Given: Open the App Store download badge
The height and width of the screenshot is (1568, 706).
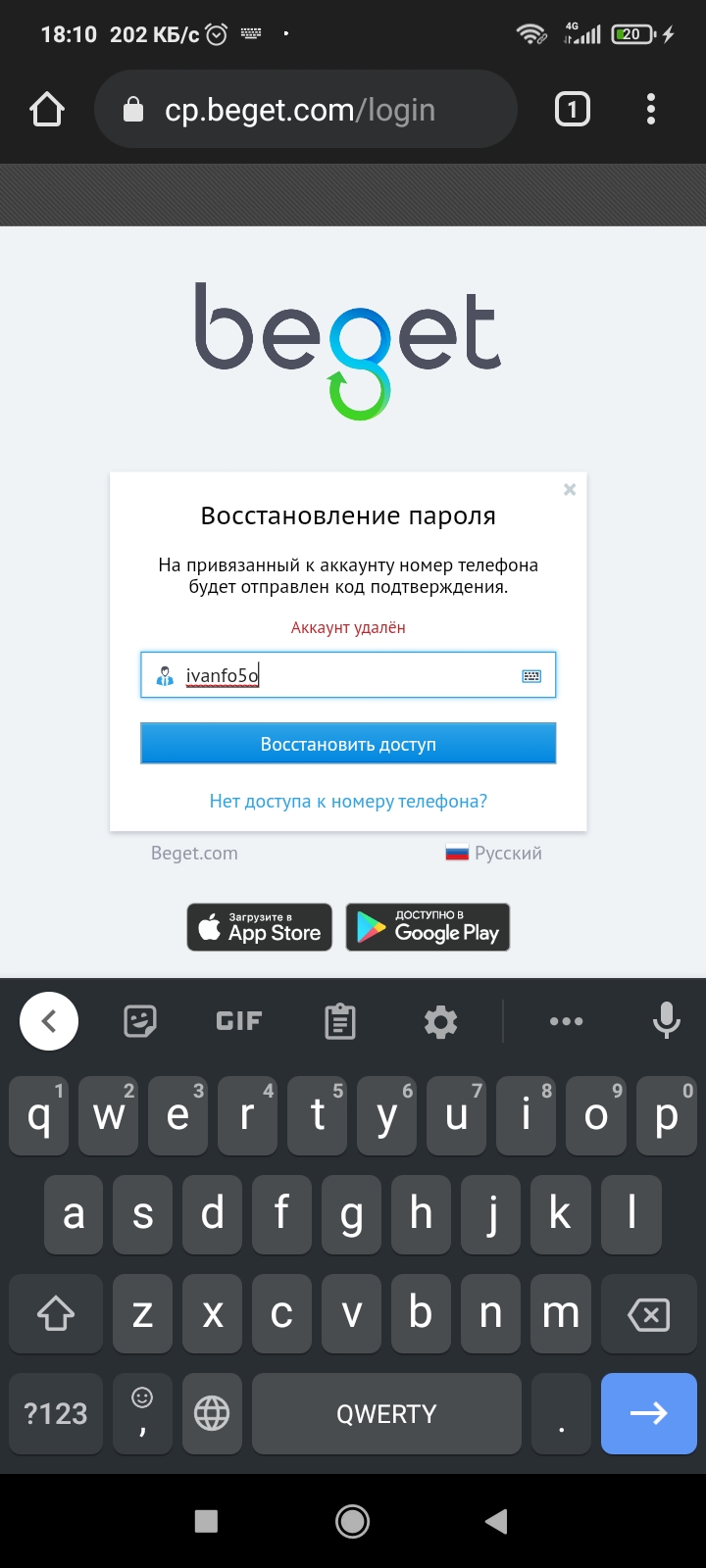Looking at the screenshot, I should [260, 927].
